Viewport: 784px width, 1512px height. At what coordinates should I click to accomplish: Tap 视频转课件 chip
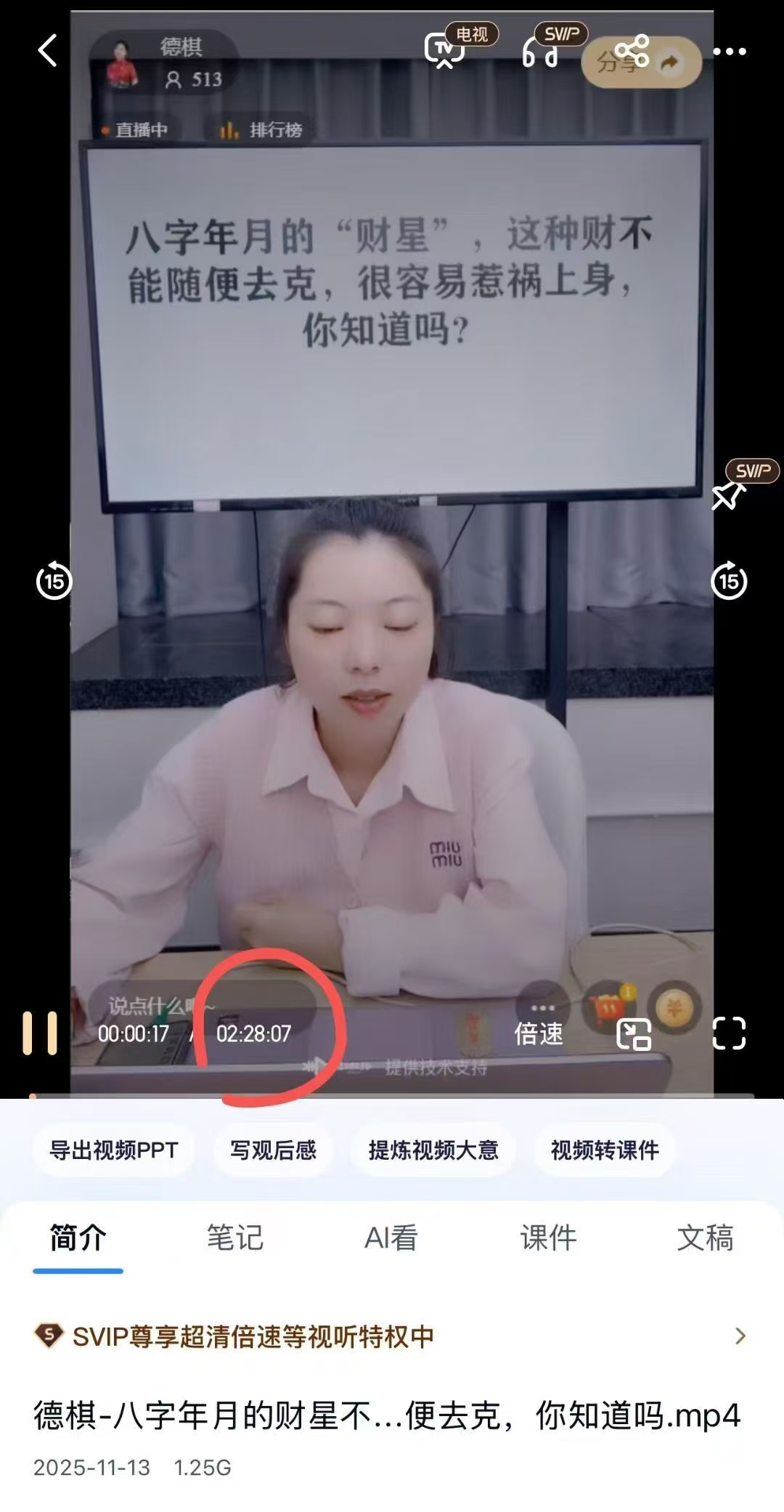605,1150
